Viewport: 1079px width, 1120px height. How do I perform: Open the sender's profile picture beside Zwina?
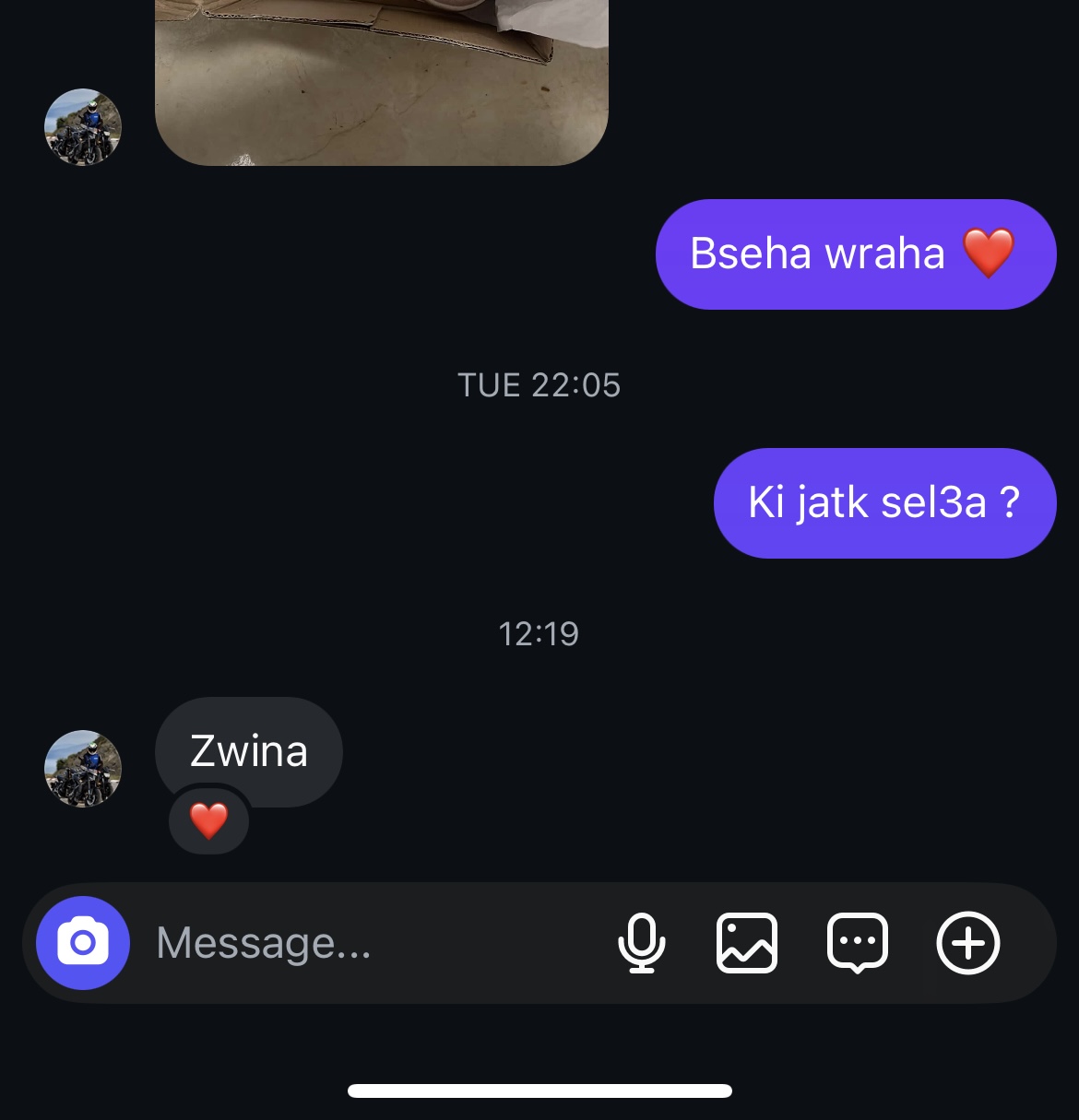83,769
